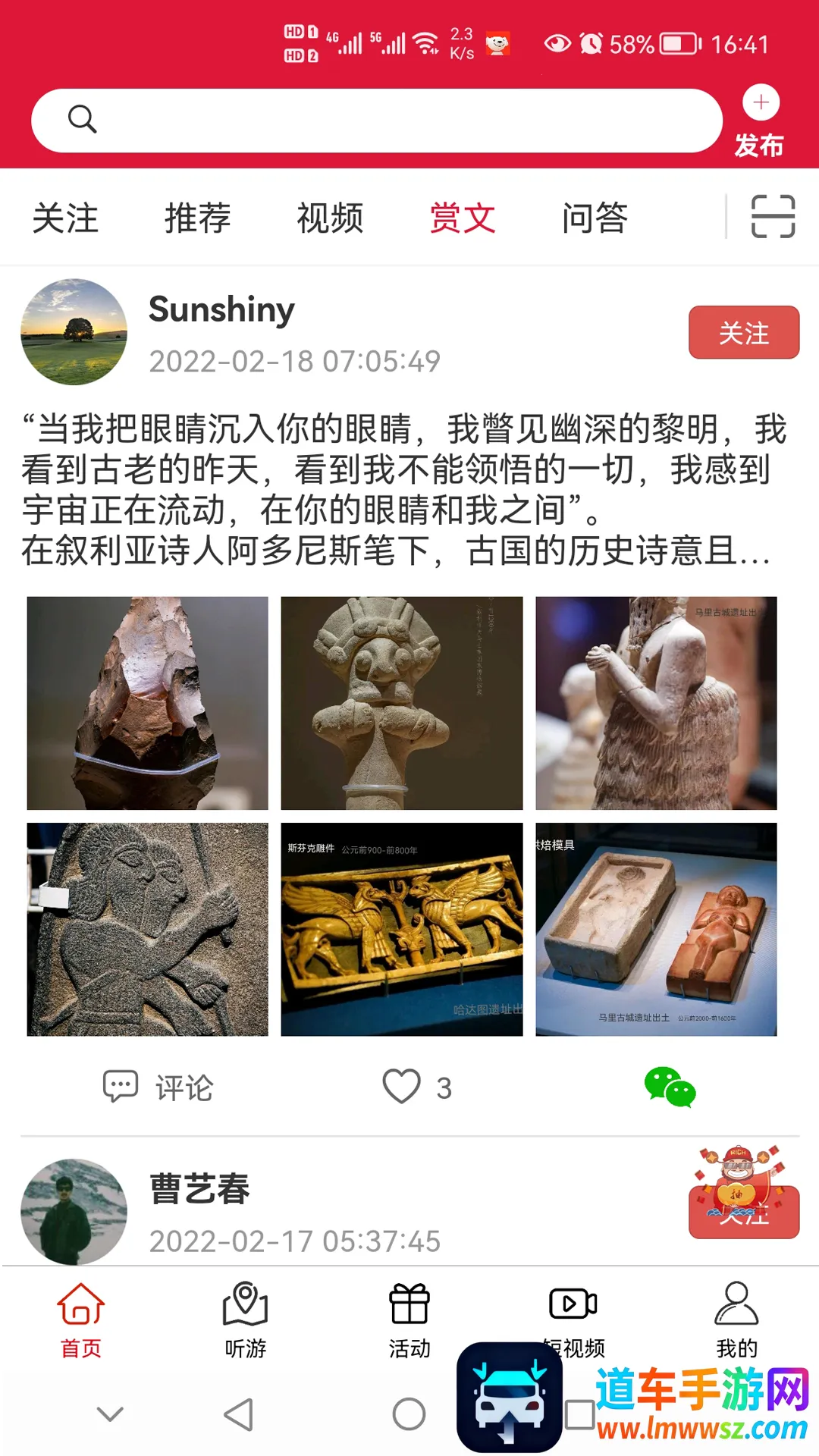
Task: Open the stone hand axe photo
Action: (148, 703)
